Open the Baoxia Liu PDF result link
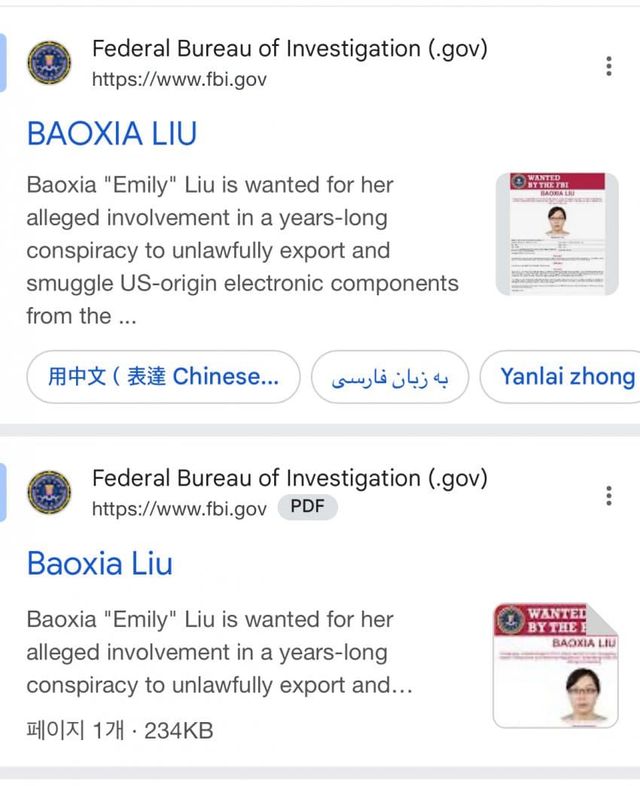This screenshot has width=640, height=786. (x=99, y=562)
